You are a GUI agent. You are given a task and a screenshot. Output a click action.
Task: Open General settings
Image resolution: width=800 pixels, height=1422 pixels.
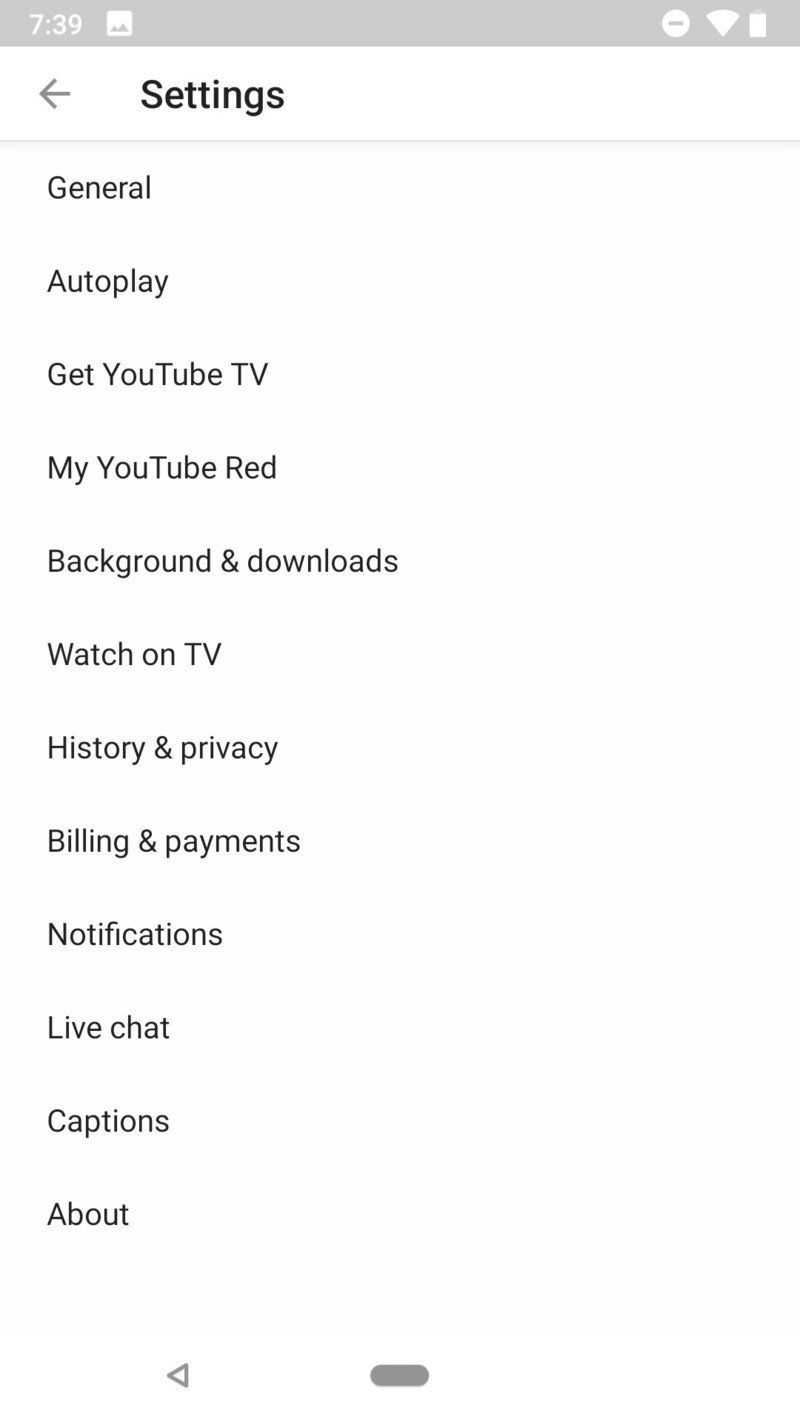(x=99, y=187)
